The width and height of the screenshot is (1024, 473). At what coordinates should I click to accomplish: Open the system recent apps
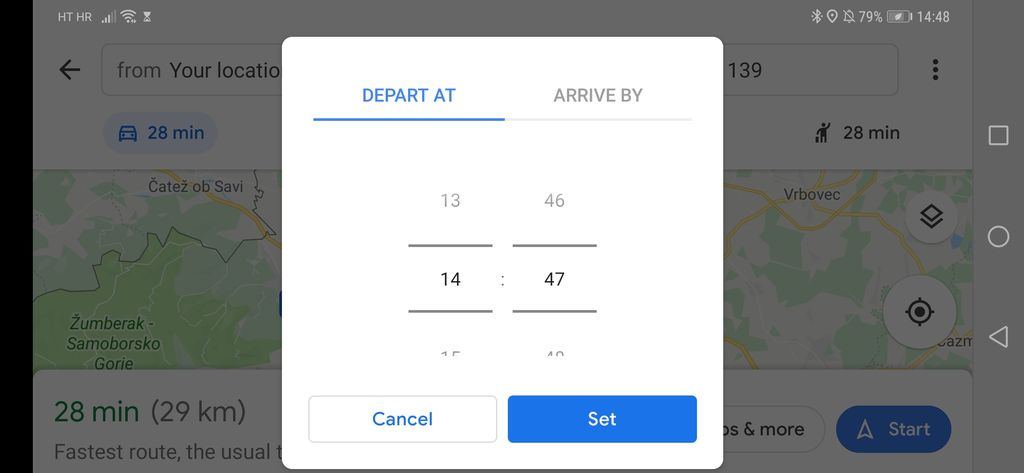pyautogui.click(x=998, y=135)
